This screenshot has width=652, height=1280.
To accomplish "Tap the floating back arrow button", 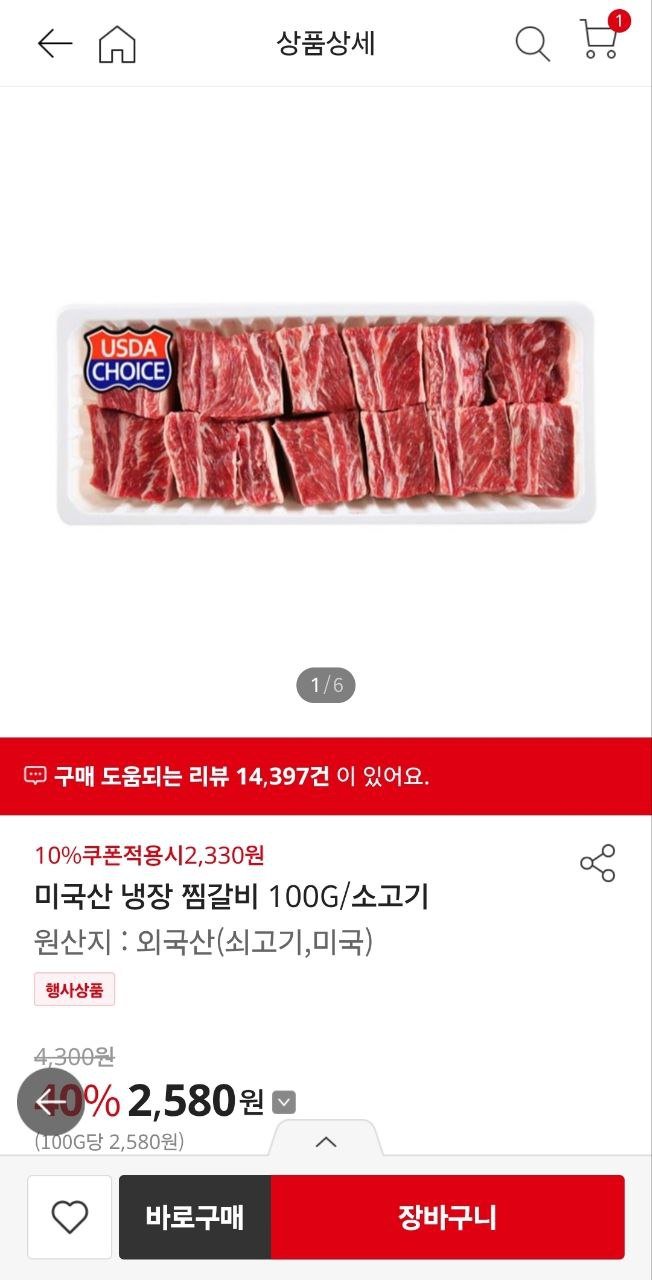I will point(51,1102).
